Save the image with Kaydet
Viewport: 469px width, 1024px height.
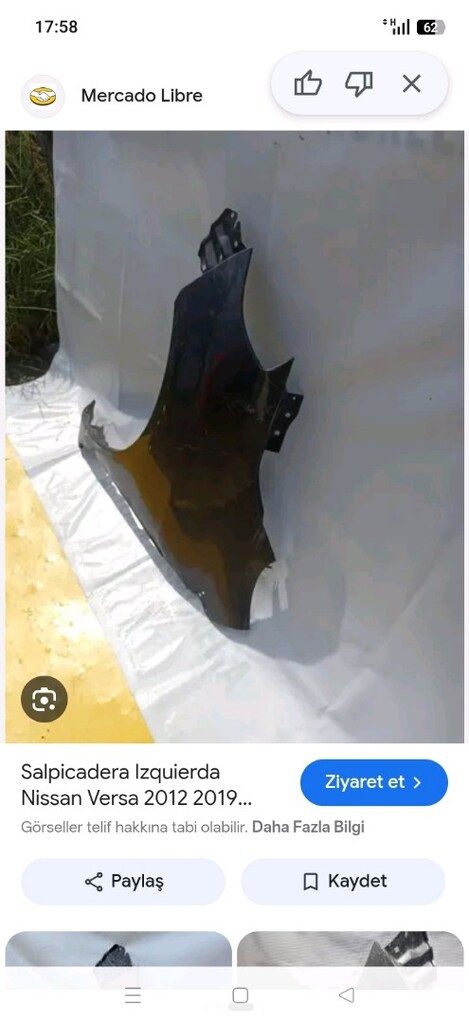[x=344, y=882]
